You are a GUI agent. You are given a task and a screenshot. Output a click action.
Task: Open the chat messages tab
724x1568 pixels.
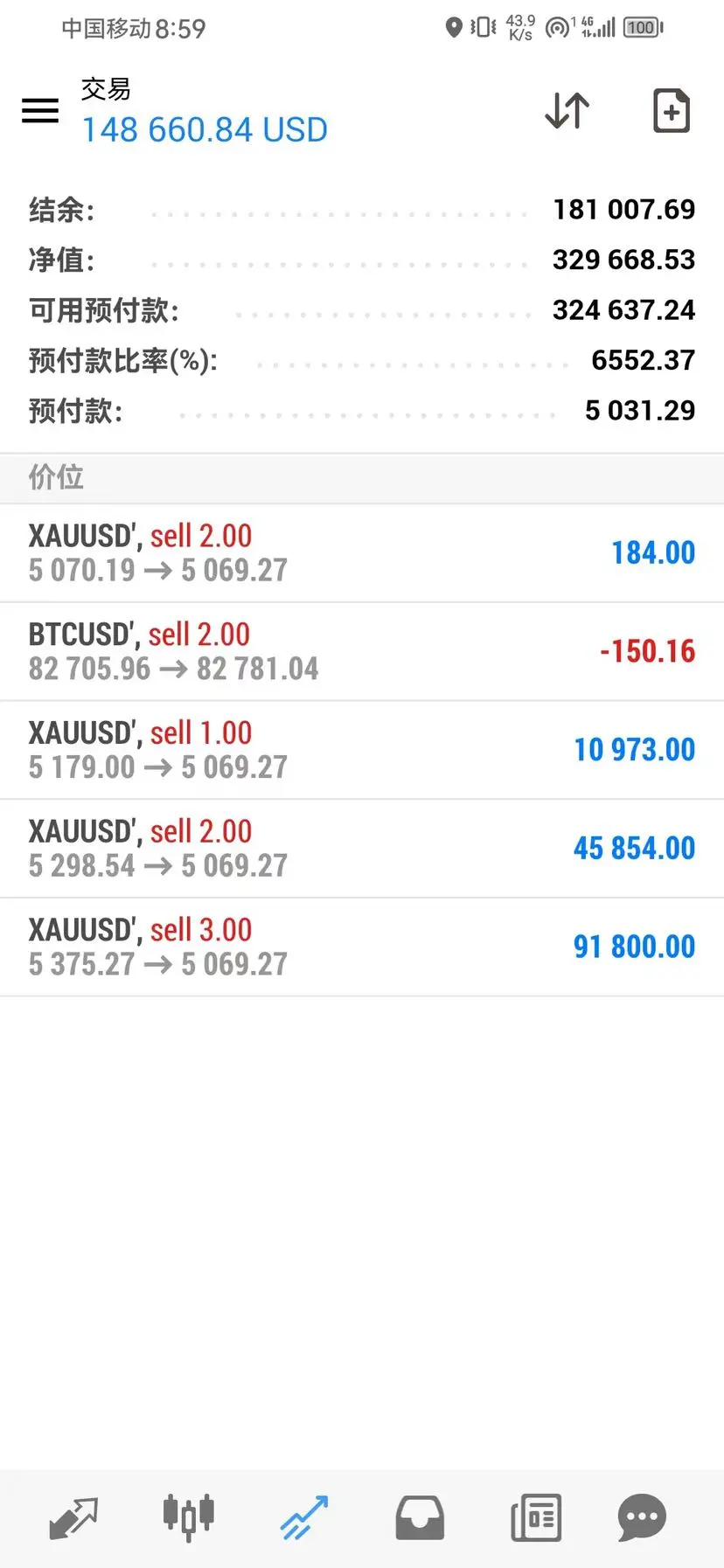[642, 1517]
